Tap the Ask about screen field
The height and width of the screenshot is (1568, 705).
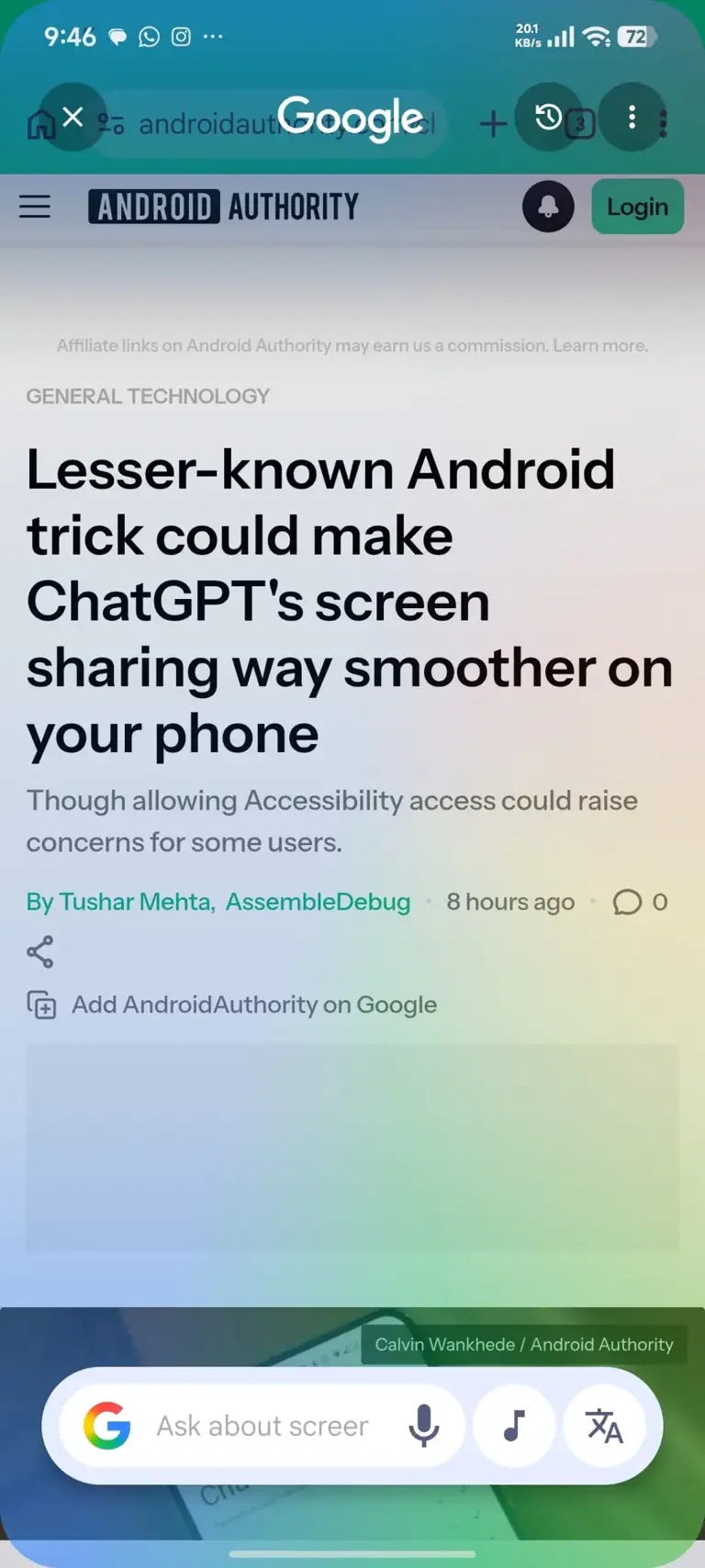coord(261,1426)
